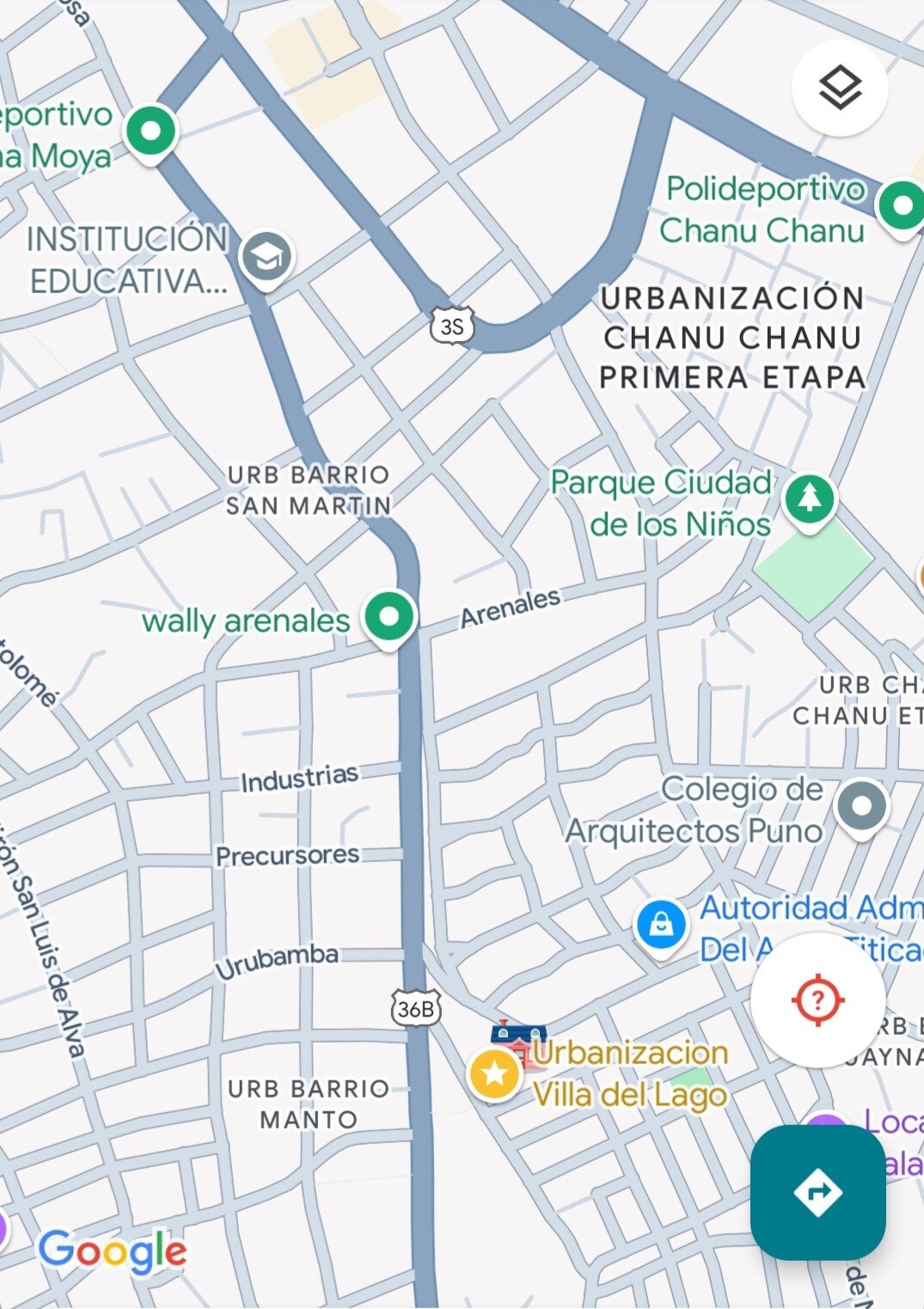The height and width of the screenshot is (1309, 924).
Task: Open the Autoridad Adm shopping pin
Action: 661,926
